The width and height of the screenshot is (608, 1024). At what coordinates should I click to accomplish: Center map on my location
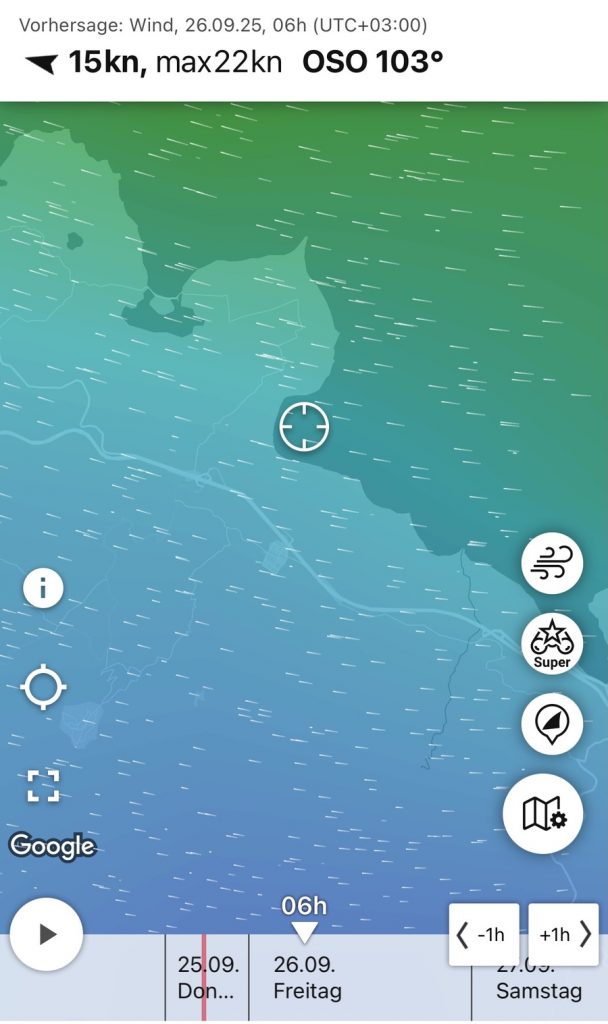[x=43, y=688]
